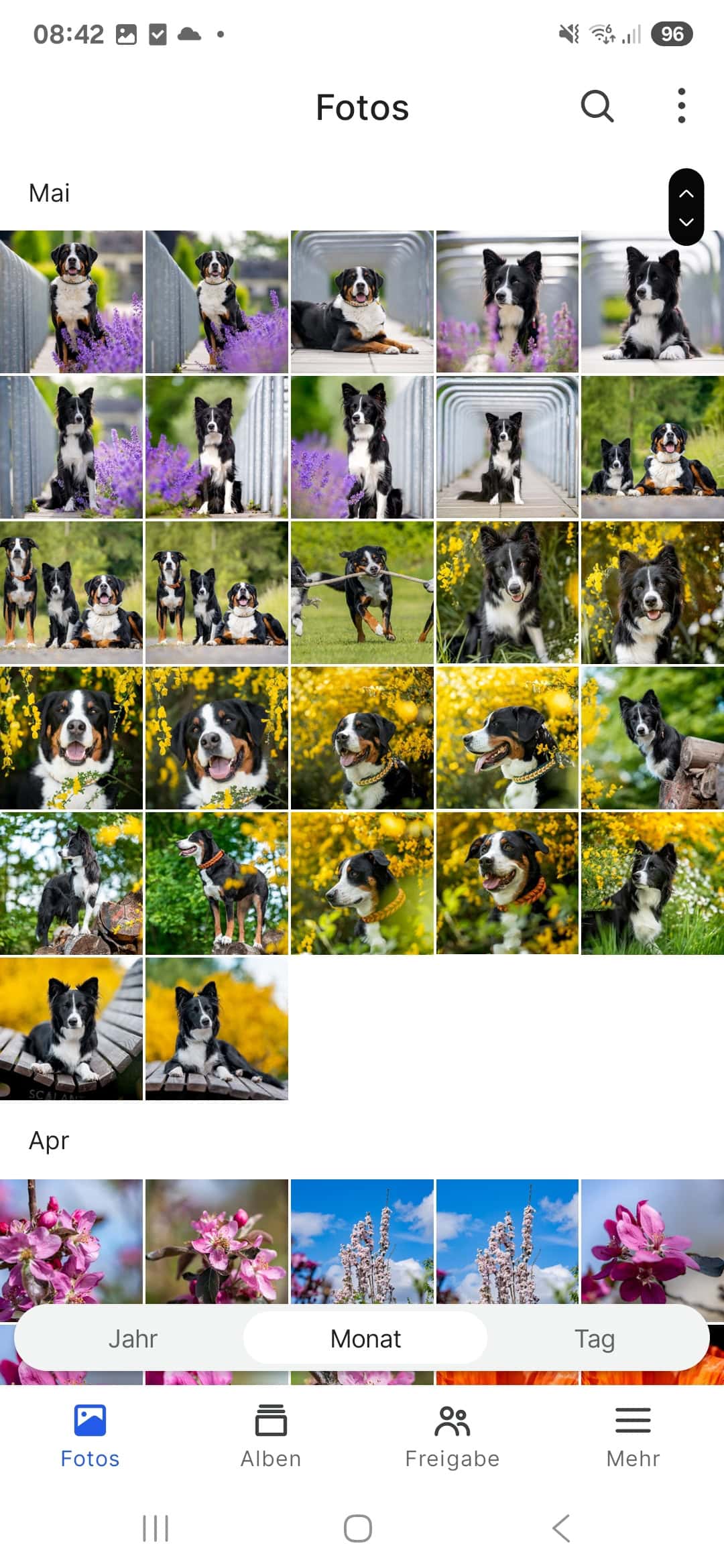Open first April photo of pink blossoms
724x1568 pixels.
coord(71,1241)
